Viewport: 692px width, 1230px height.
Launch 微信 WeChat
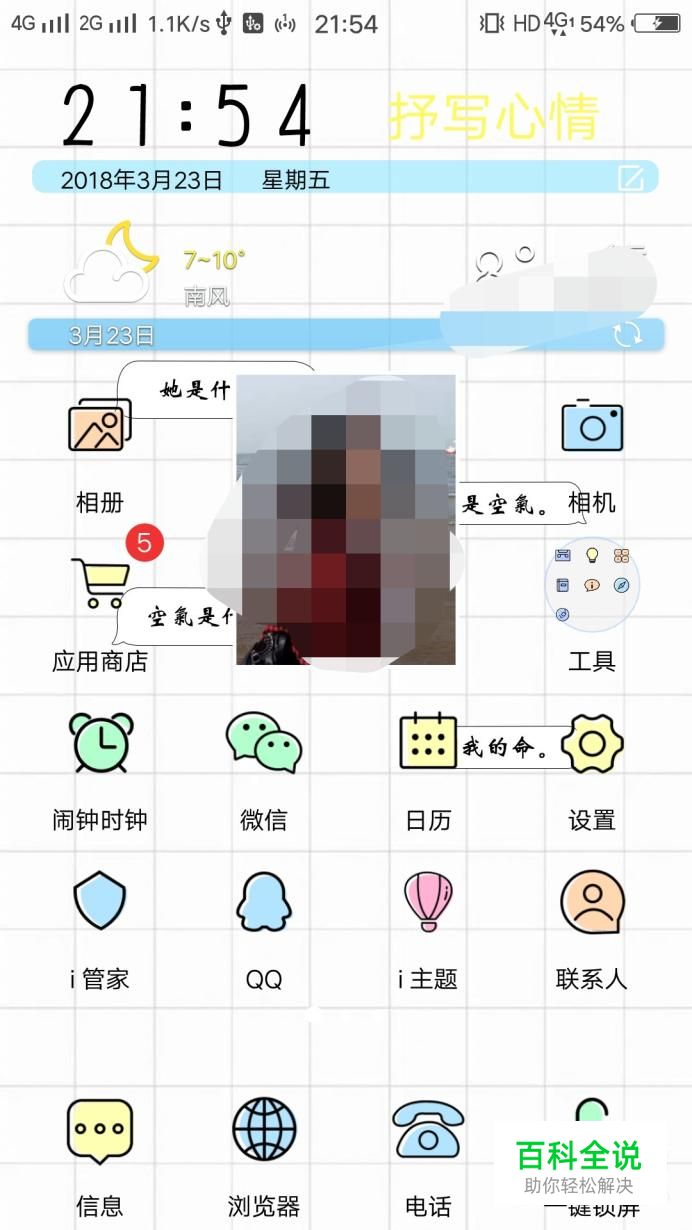pos(263,743)
